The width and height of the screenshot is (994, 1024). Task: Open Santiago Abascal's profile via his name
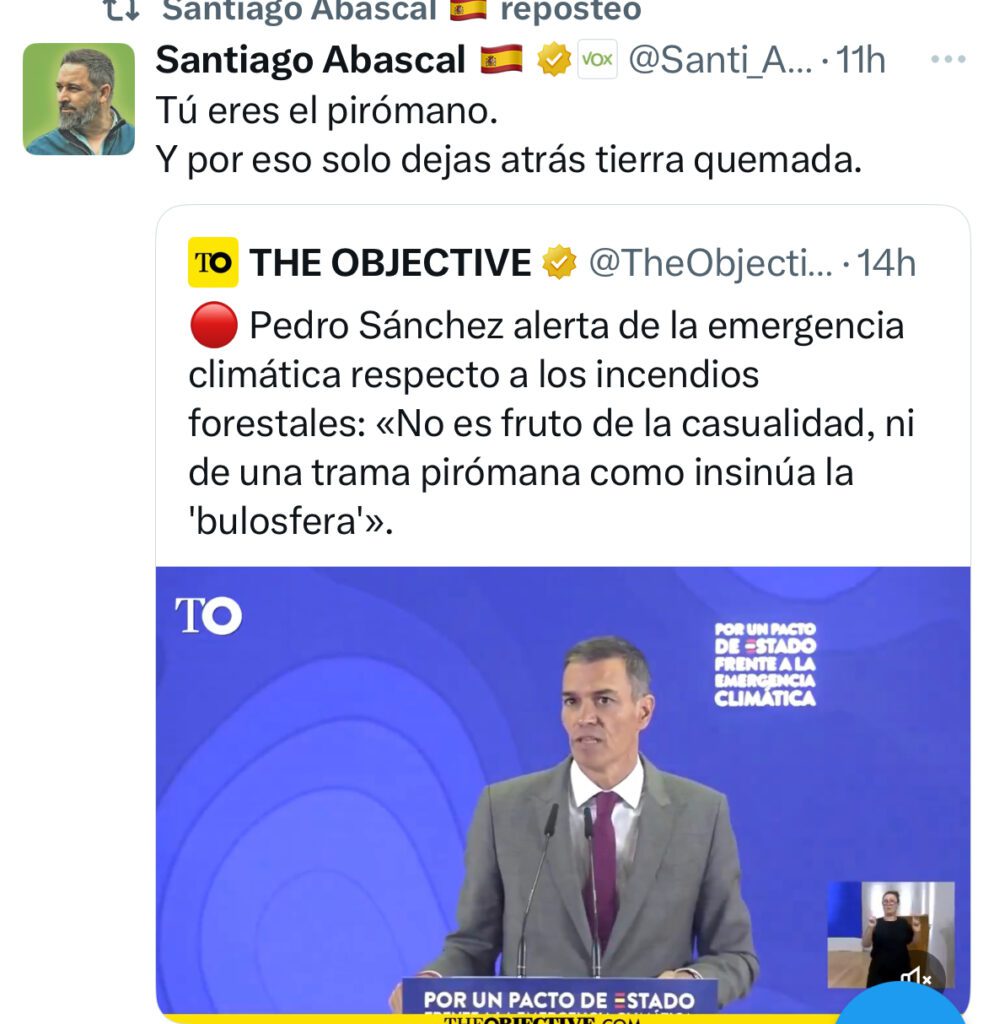(x=310, y=60)
